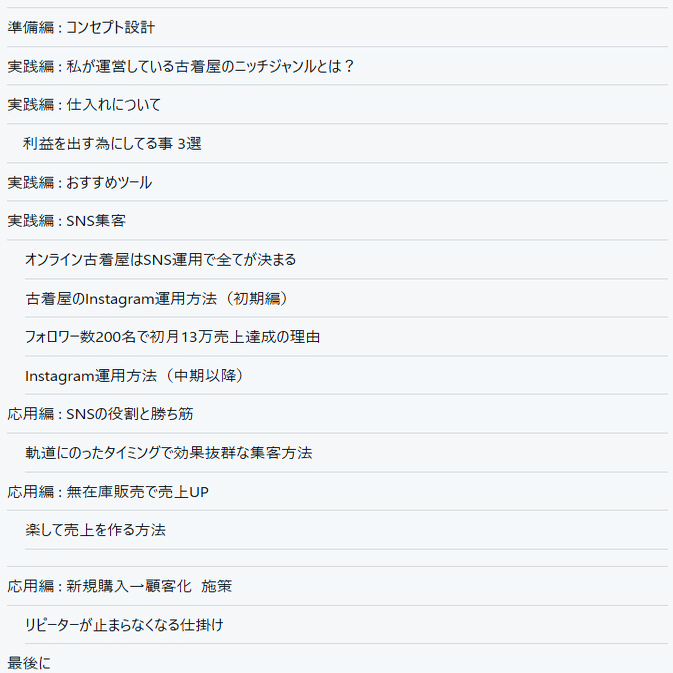Go to the 最後に section

(29, 662)
